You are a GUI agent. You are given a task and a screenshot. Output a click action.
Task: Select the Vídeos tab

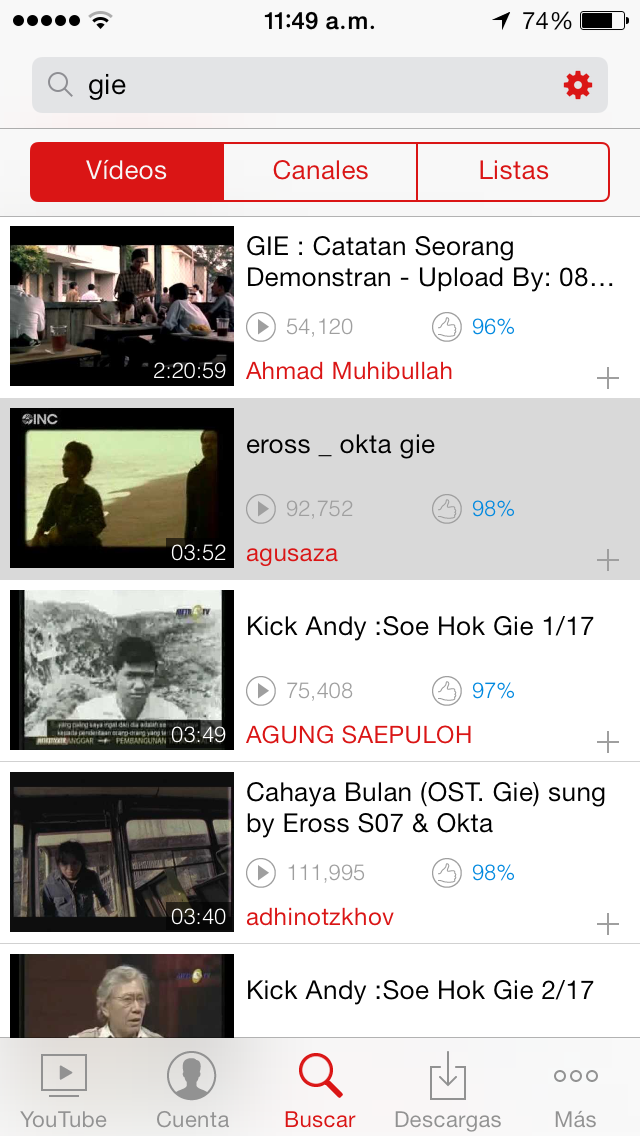[x=127, y=171]
